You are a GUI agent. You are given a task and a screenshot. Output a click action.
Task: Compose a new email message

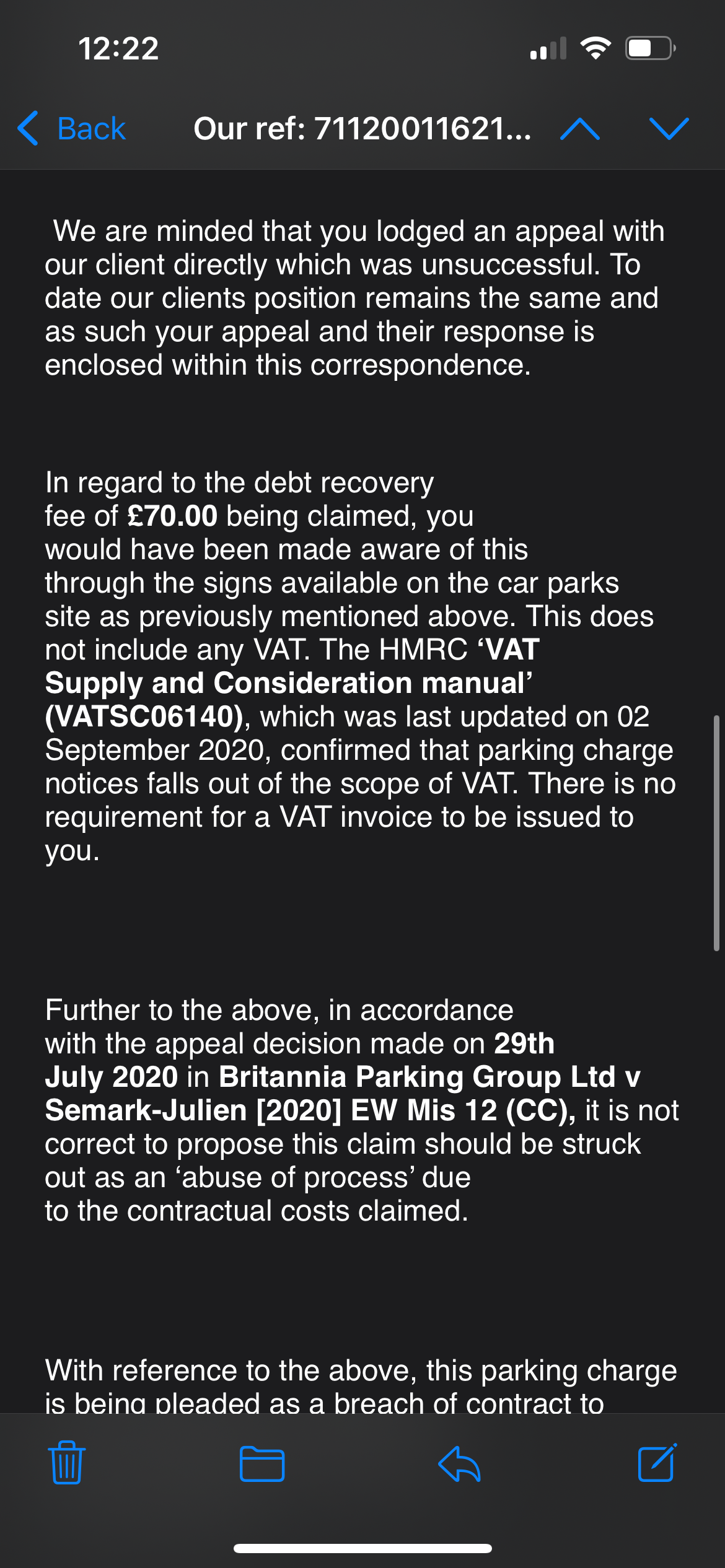657,1463
